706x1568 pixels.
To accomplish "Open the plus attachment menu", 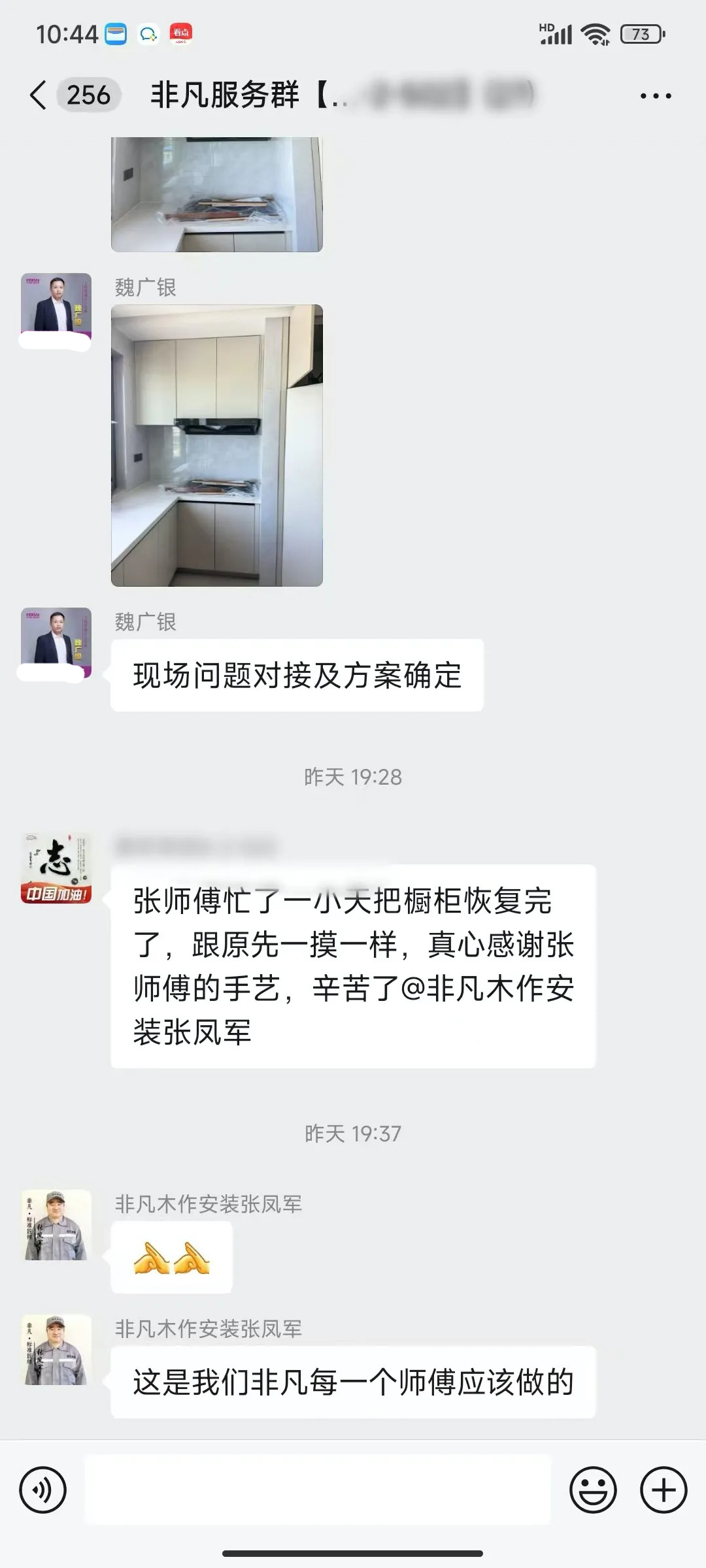I will tap(664, 1490).
